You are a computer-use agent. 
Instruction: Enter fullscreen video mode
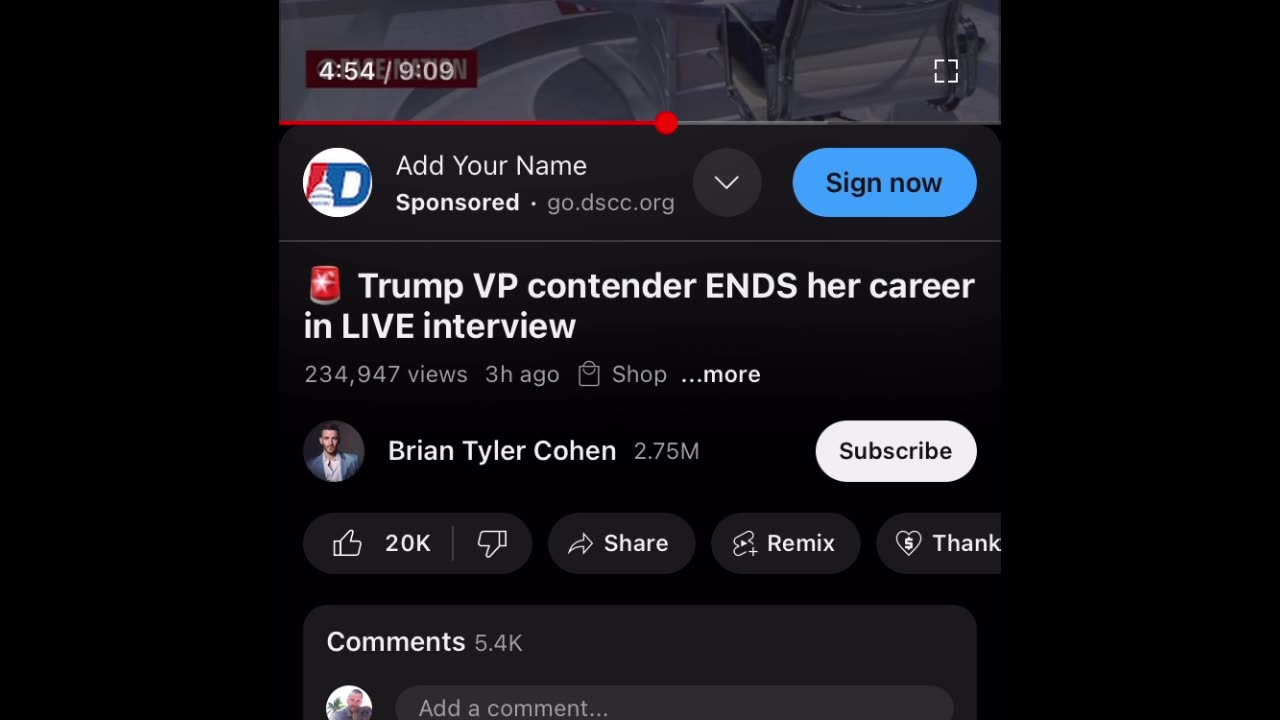coord(946,71)
